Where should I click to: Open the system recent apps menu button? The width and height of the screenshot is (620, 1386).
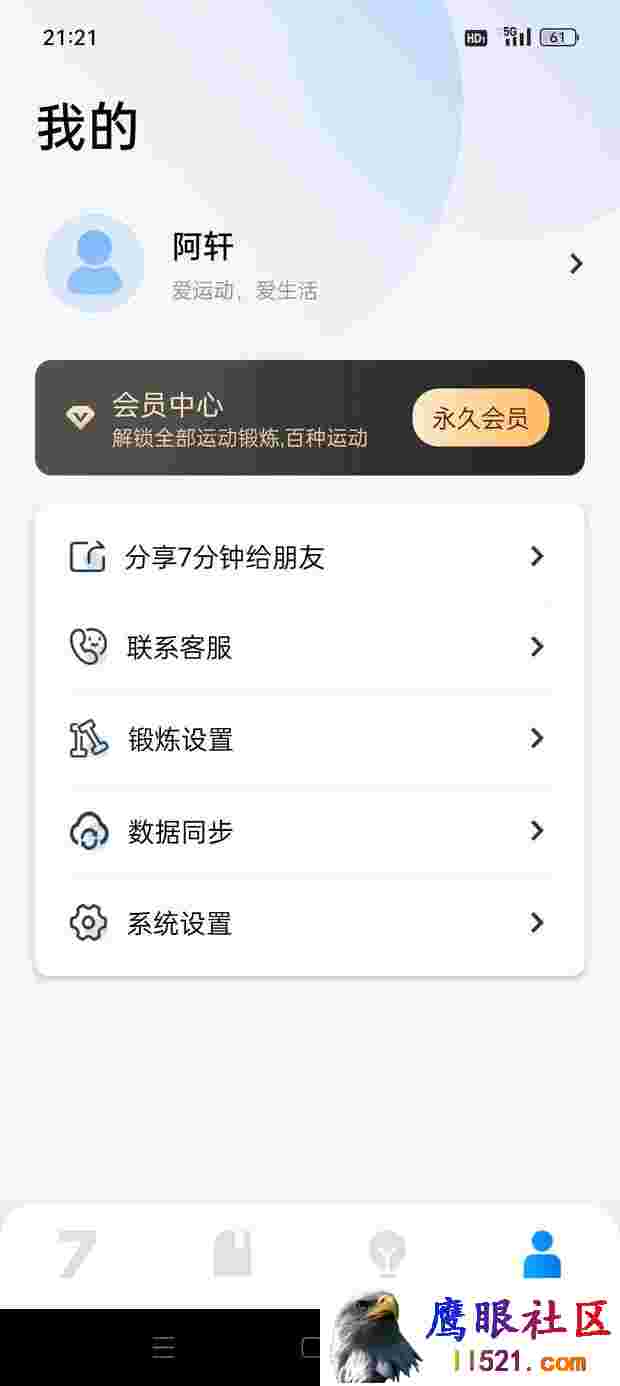[163, 1348]
